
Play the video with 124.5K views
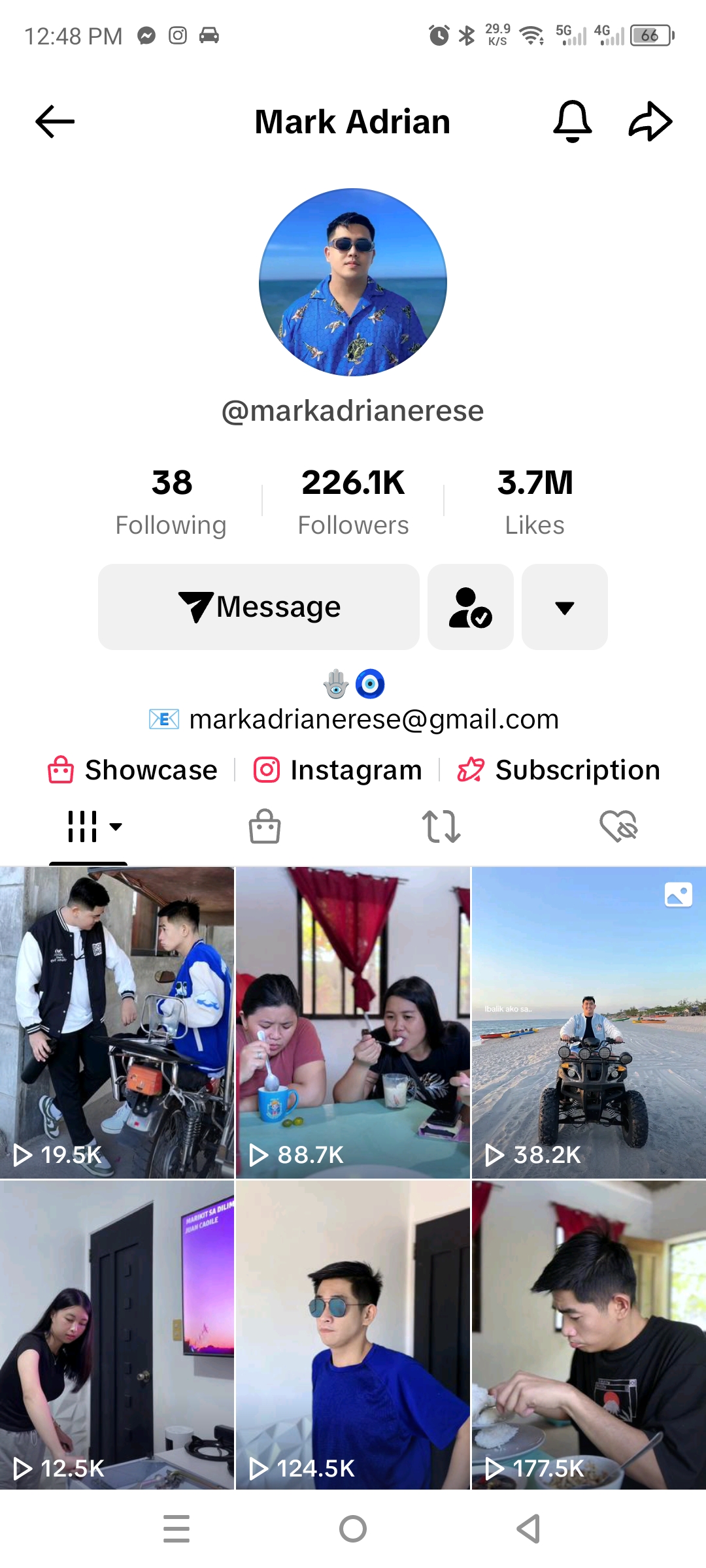[x=353, y=1335]
